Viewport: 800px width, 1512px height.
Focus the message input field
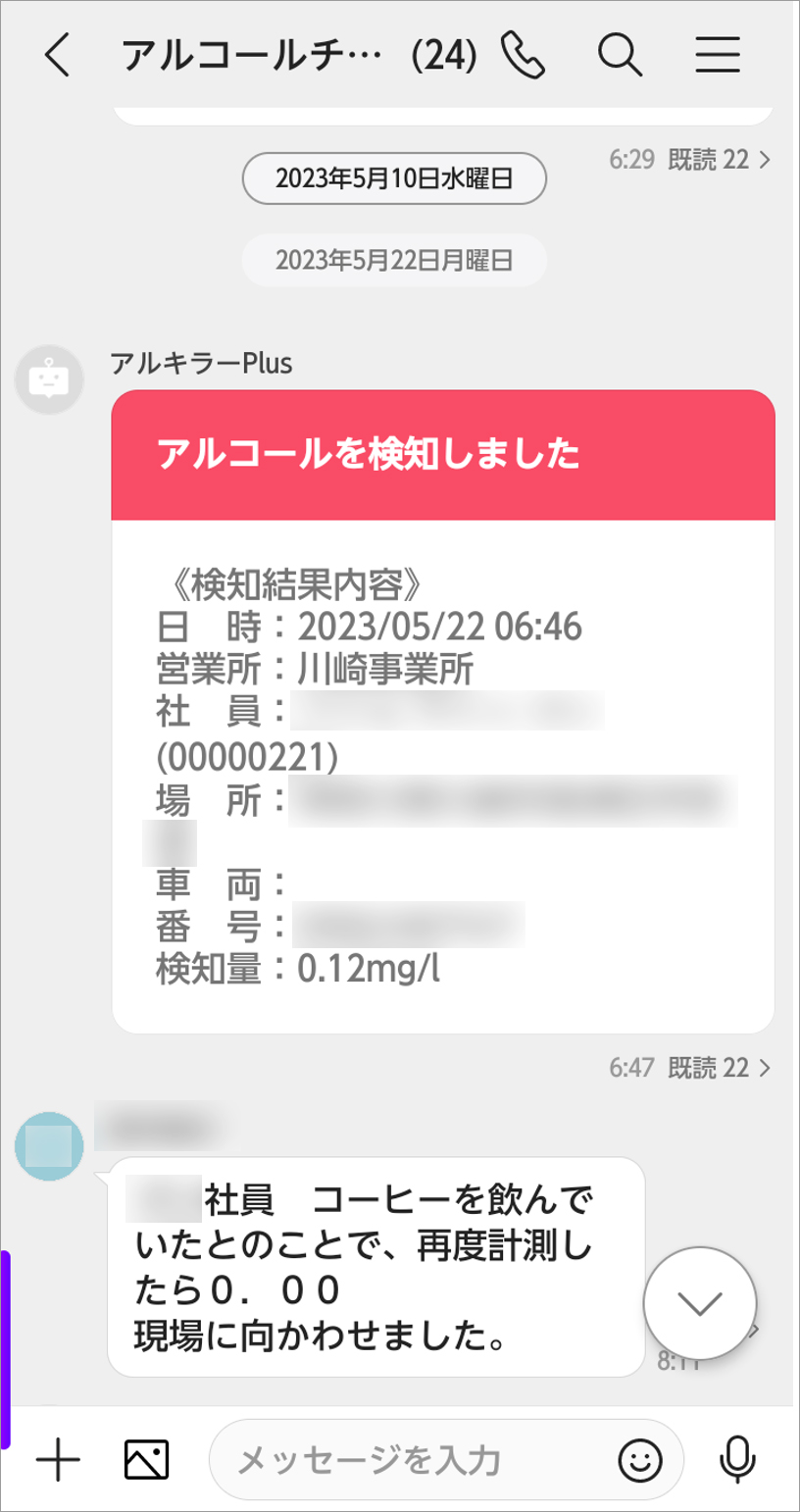(x=412, y=1461)
